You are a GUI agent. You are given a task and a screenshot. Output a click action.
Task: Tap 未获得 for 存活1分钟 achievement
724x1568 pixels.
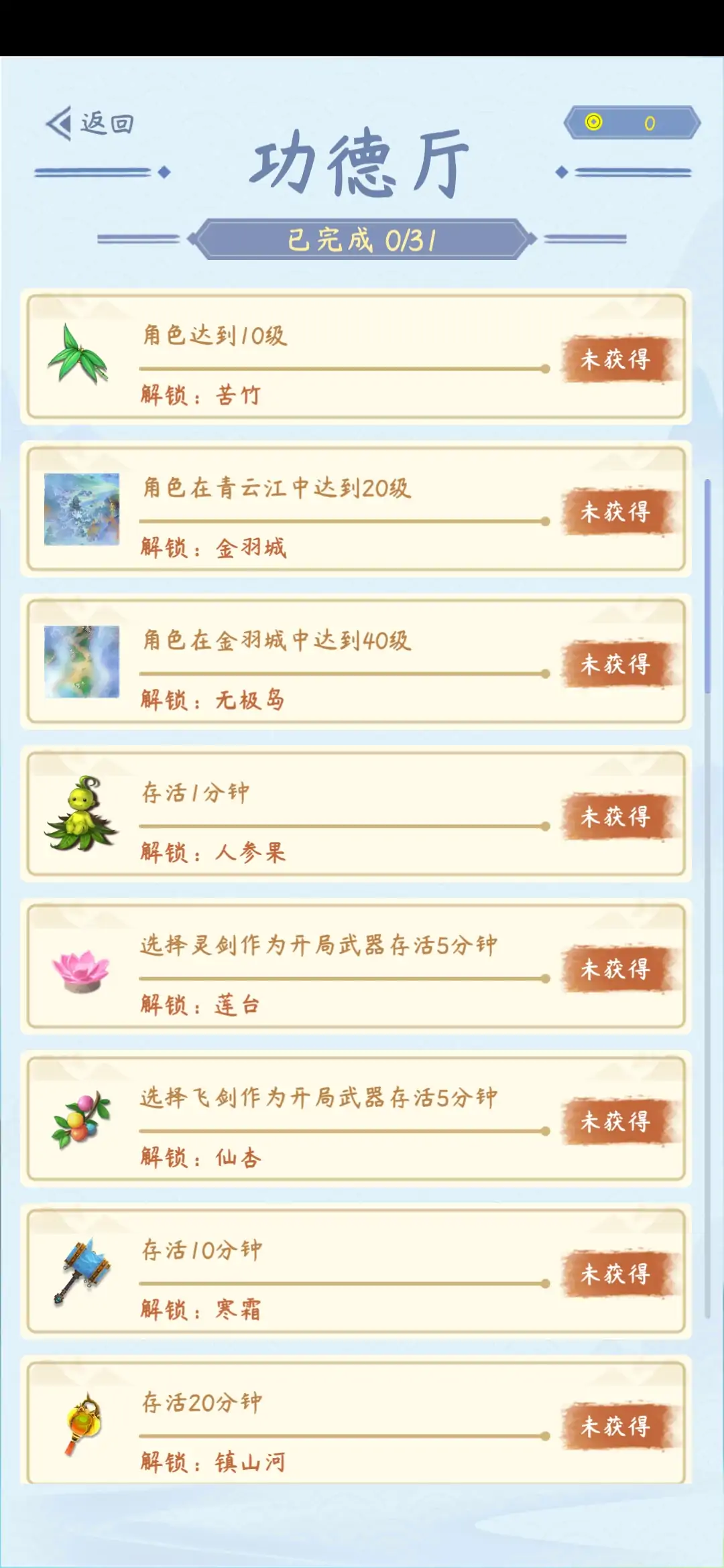(615, 816)
